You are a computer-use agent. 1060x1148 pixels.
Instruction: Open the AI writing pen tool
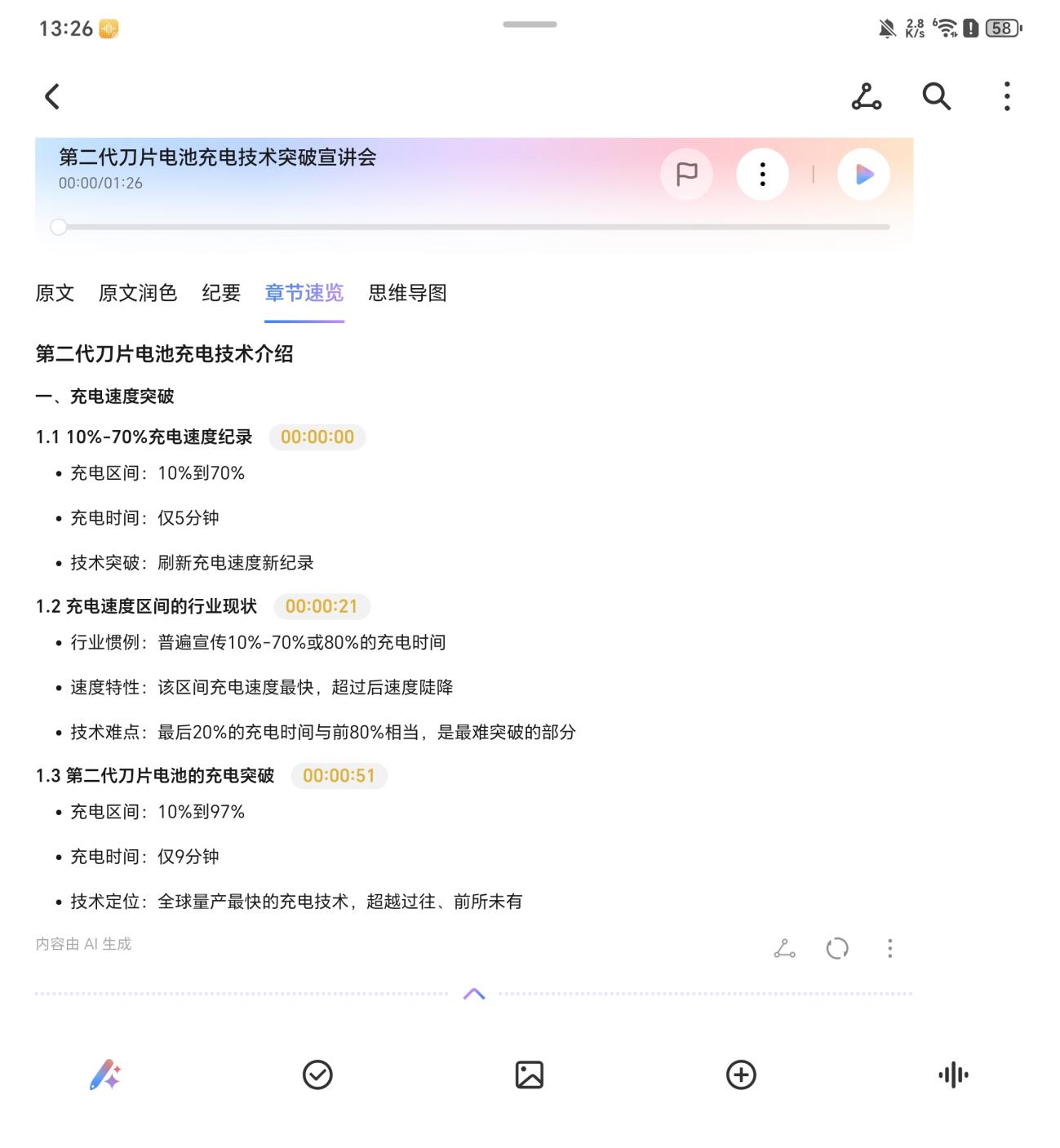105,1075
